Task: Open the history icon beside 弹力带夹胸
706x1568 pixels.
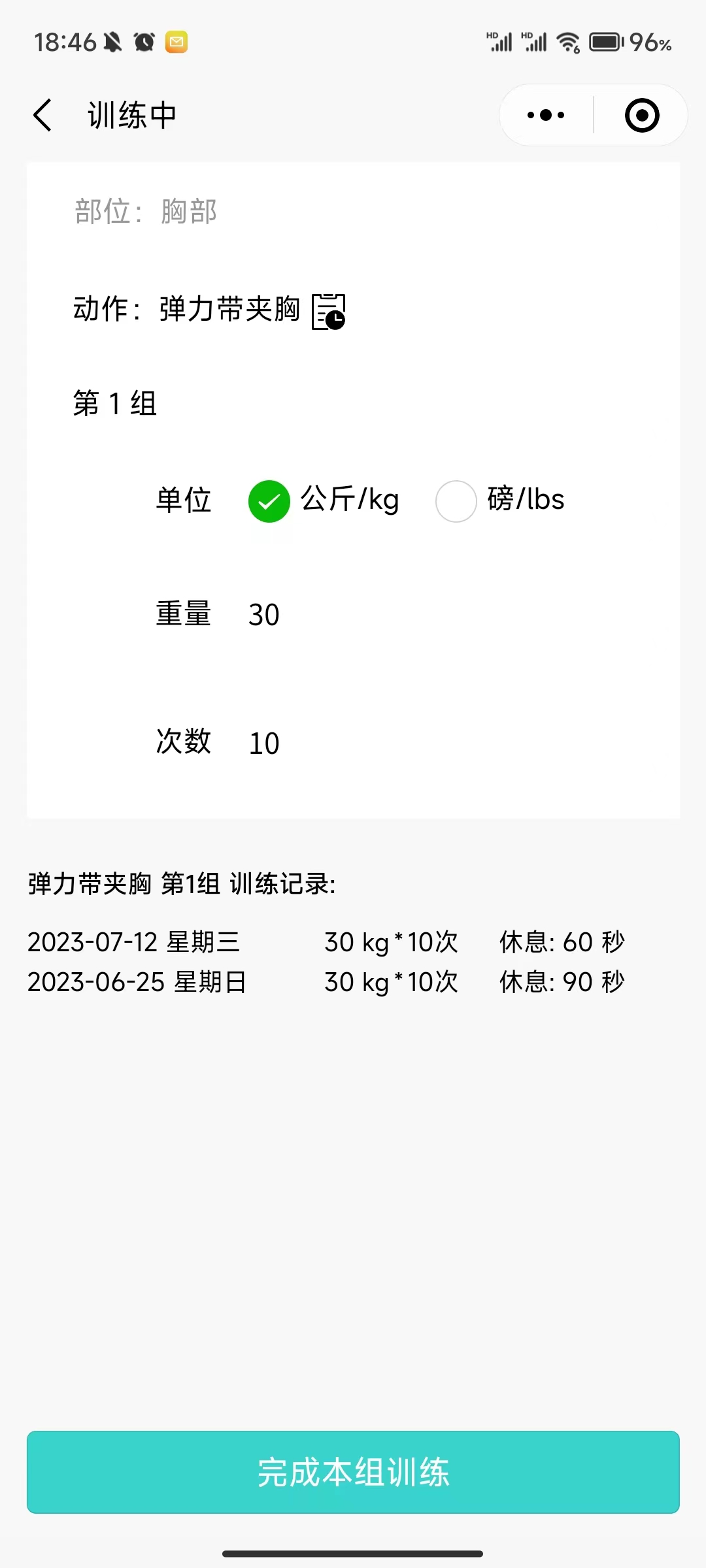Action: pyautogui.click(x=328, y=312)
